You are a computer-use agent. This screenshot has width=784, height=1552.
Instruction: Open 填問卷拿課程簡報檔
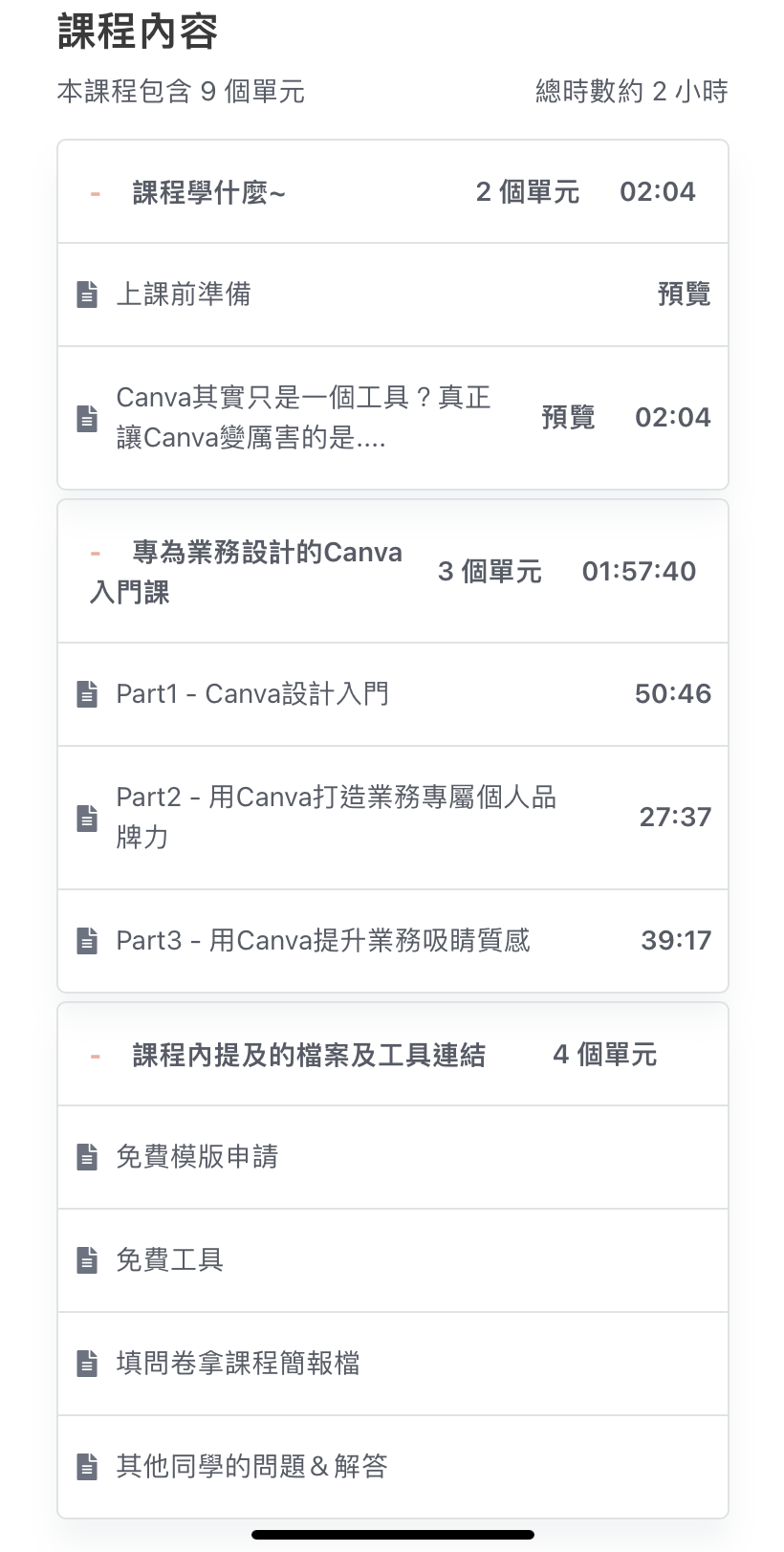(x=238, y=1364)
